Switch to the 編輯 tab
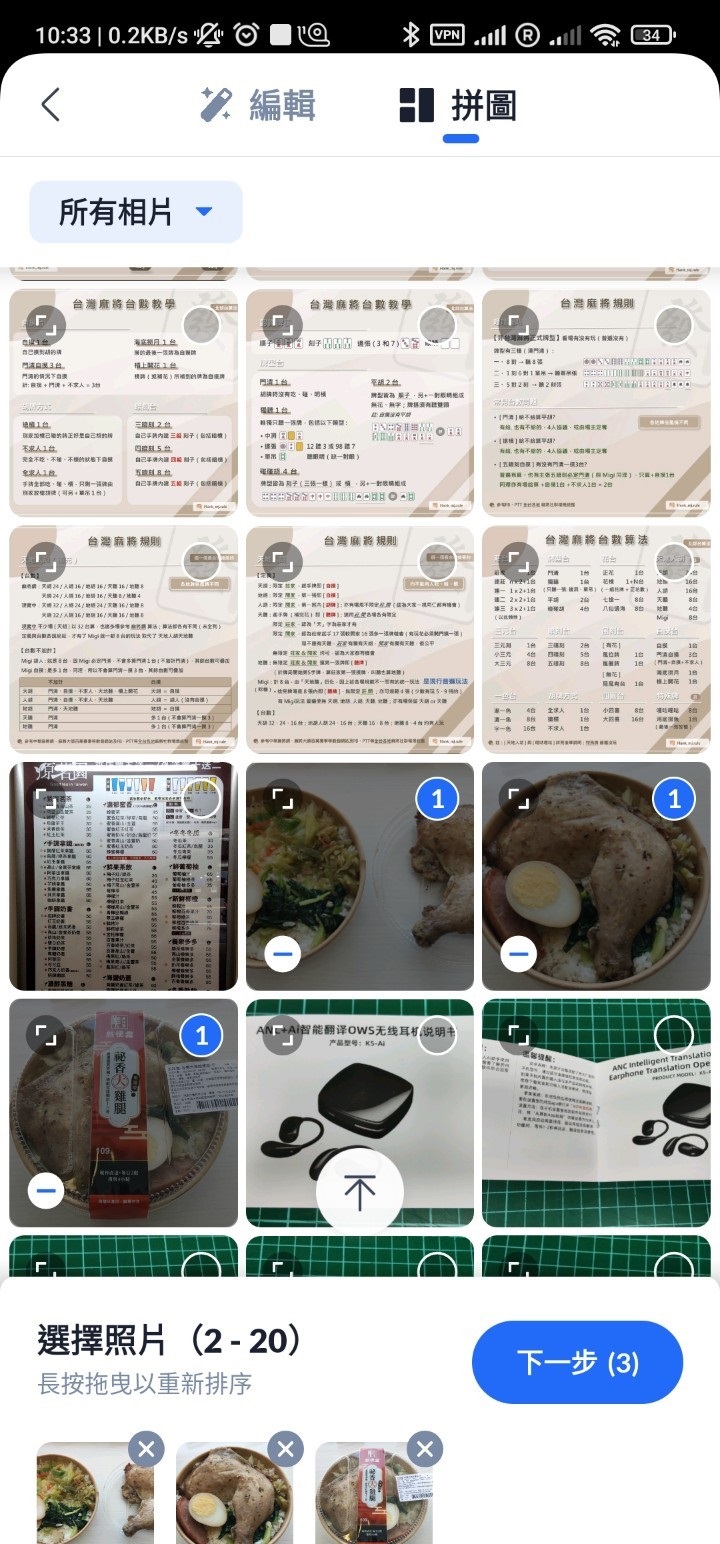This screenshot has width=720, height=1544. click(258, 104)
